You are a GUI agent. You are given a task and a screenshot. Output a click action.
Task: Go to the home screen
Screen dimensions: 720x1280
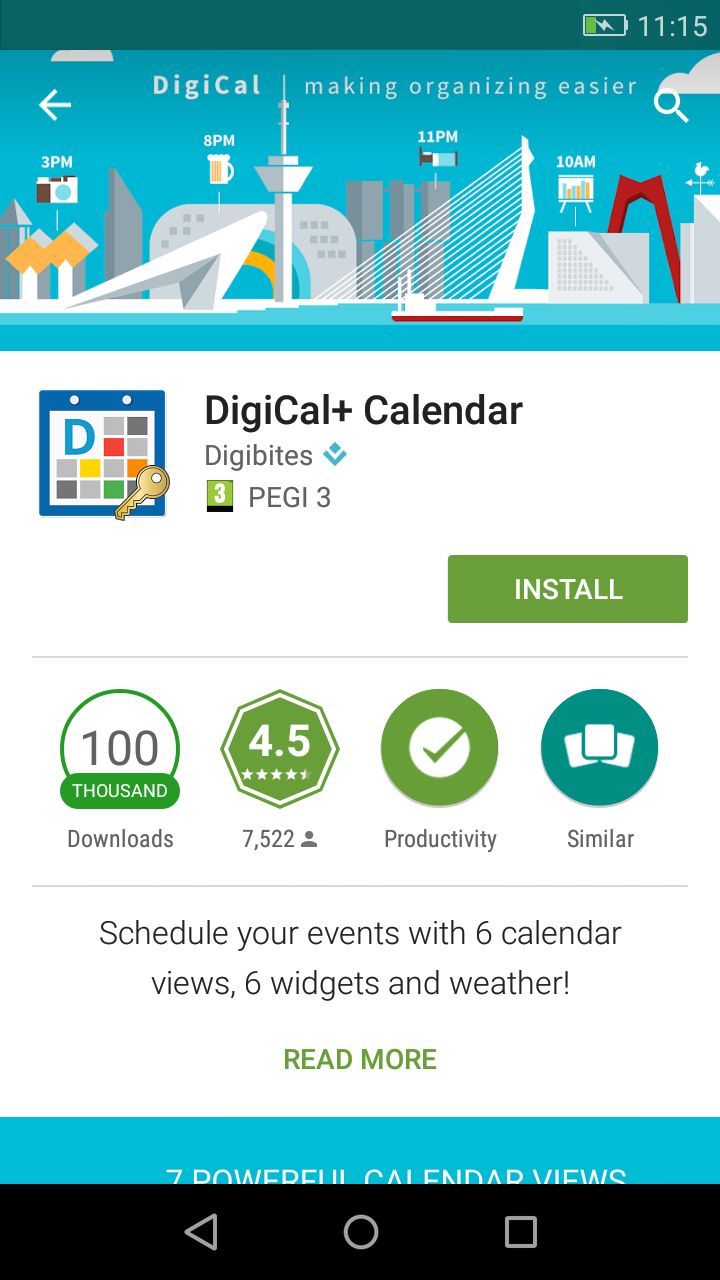tap(360, 1232)
